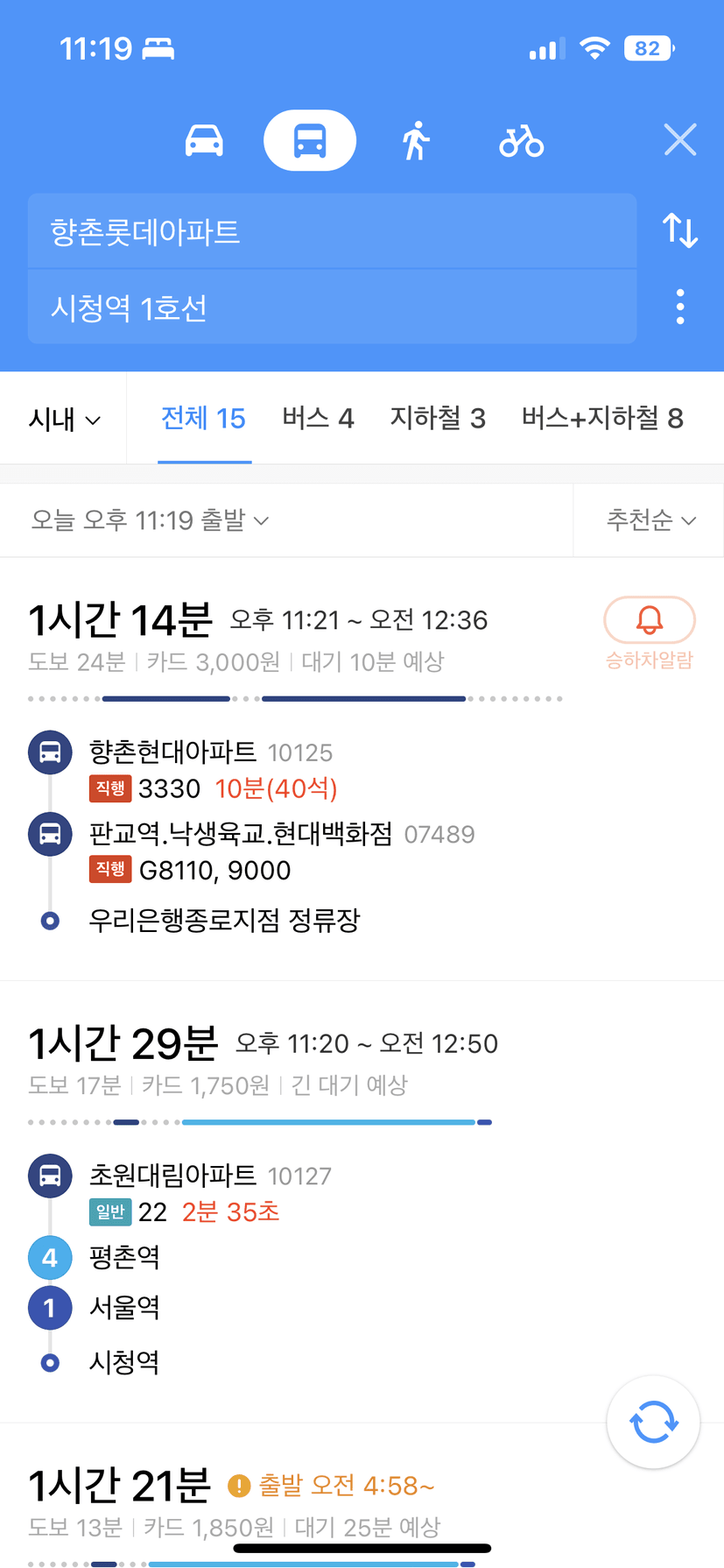This screenshot has width=724, height=1568.
Task: Switch to bicycle directions mode
Action: click(x=522, y=140)
